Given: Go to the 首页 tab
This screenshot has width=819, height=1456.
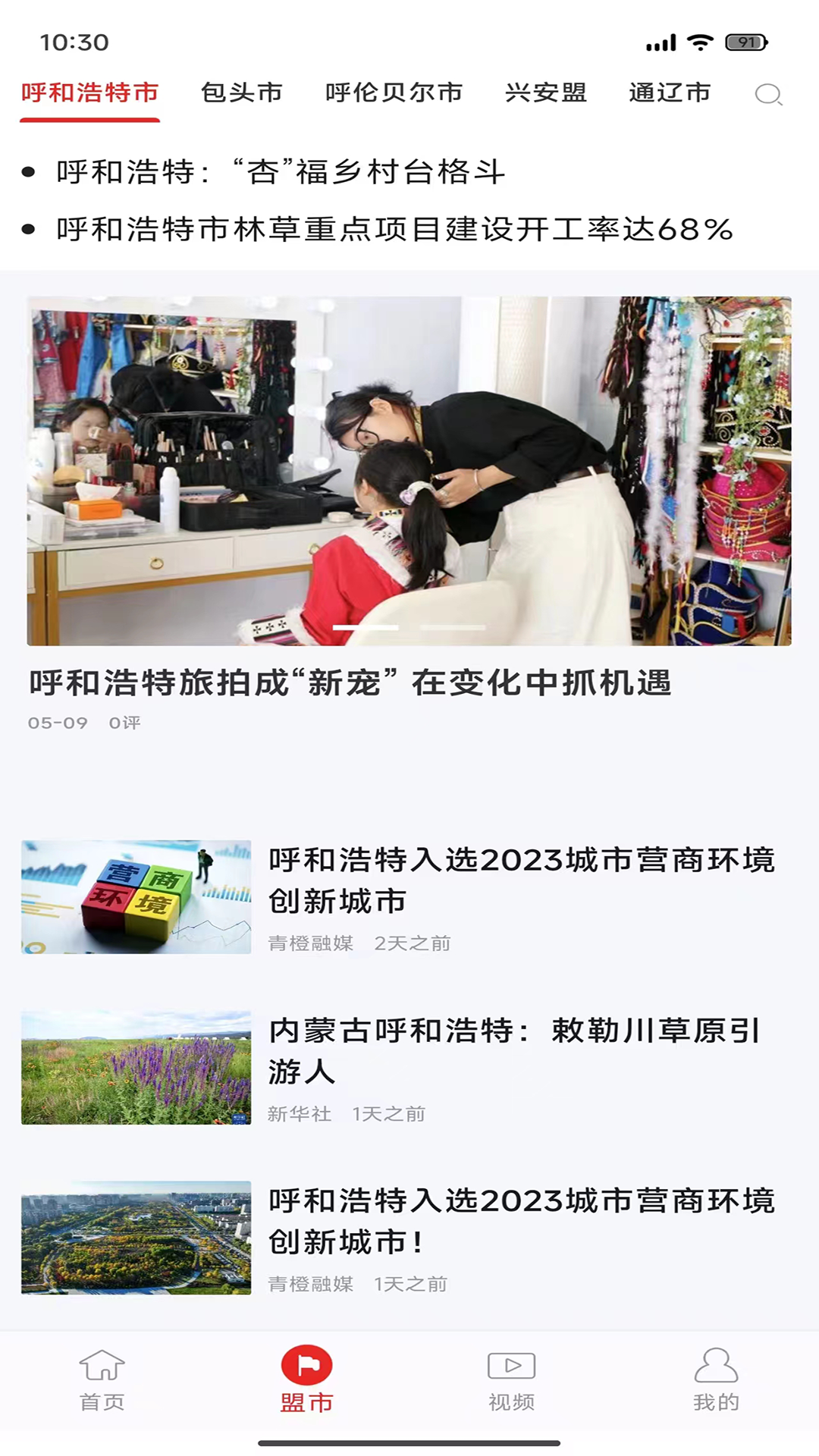Looking at the screenshot, I should tap(102, 1380).
